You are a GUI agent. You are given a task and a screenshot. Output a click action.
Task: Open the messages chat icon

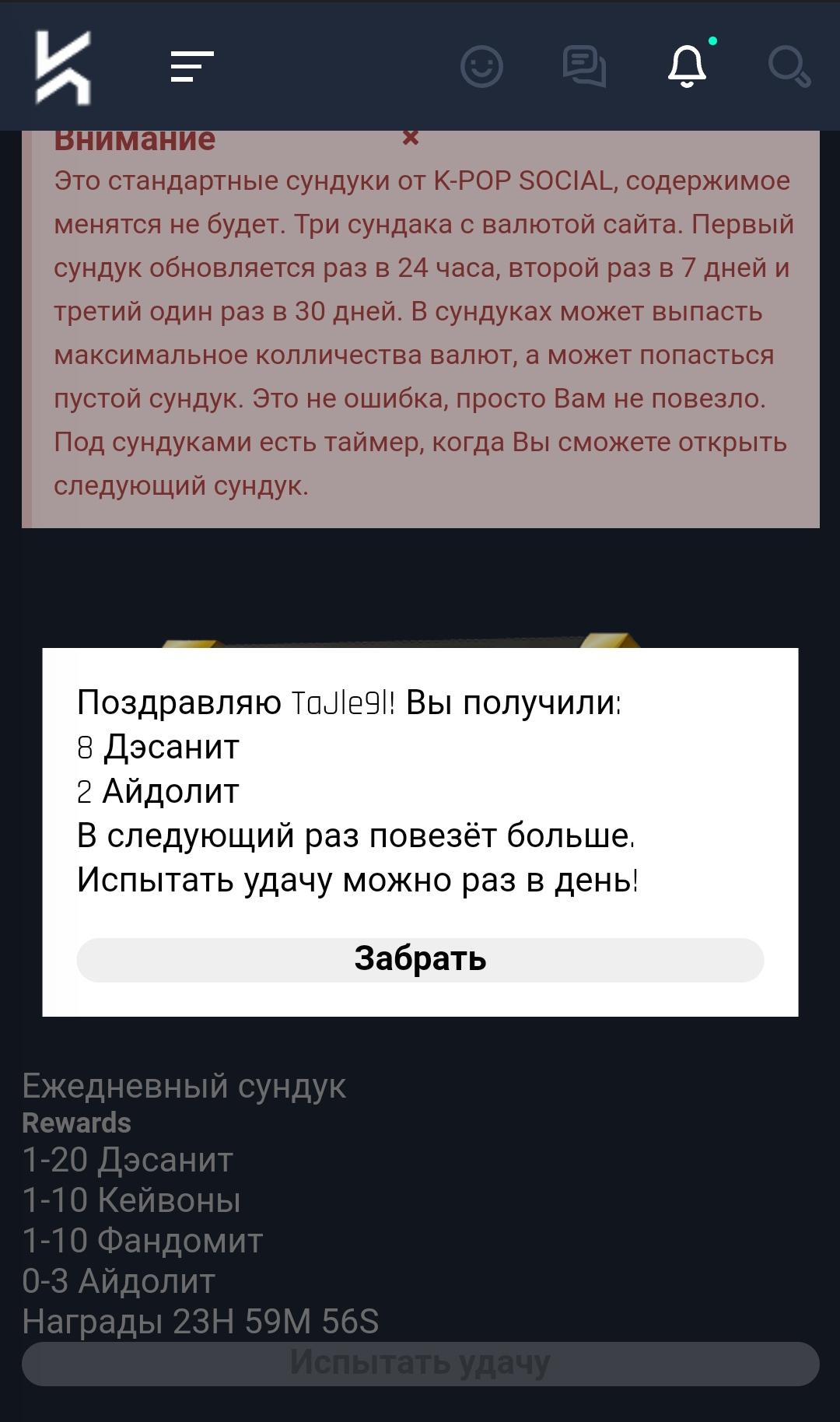[x=584, y=66]
